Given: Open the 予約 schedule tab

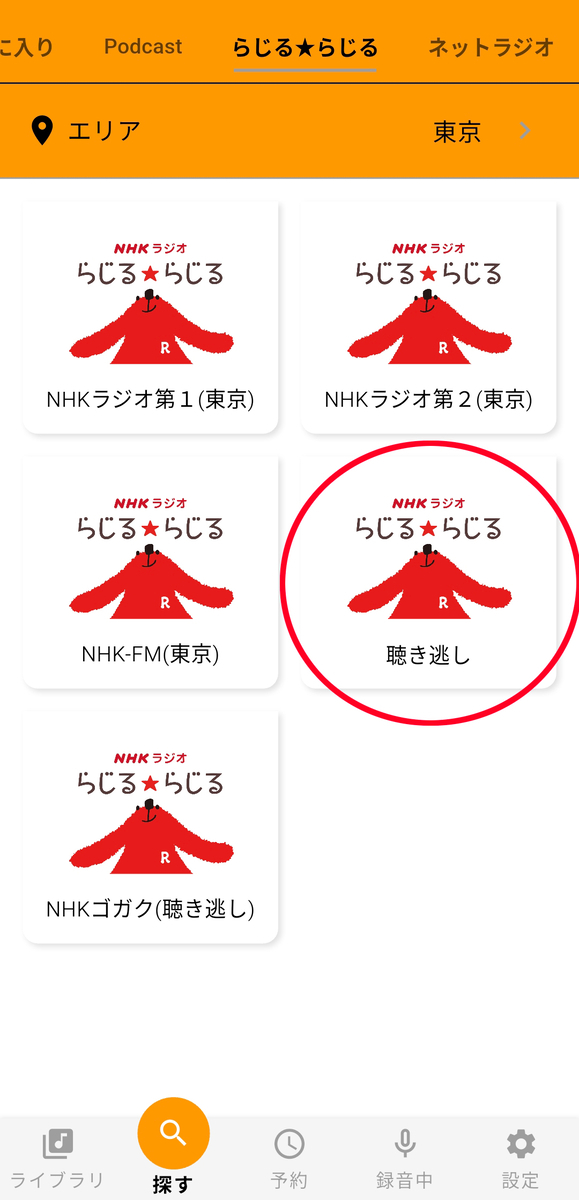Looking at the screenshot, I should 289,1158.
